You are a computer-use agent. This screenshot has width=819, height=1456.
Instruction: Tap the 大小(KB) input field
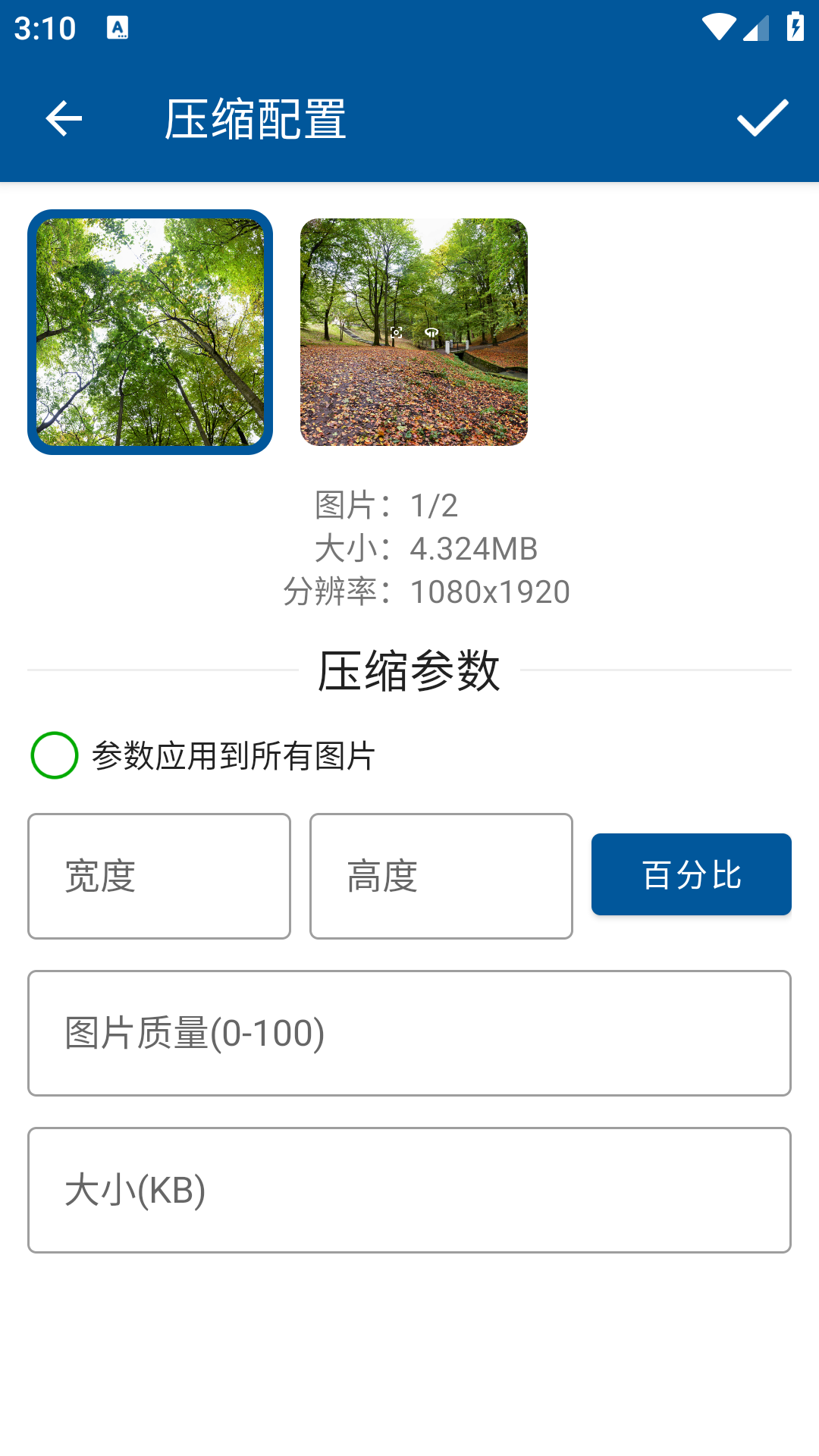[409, 1188]
